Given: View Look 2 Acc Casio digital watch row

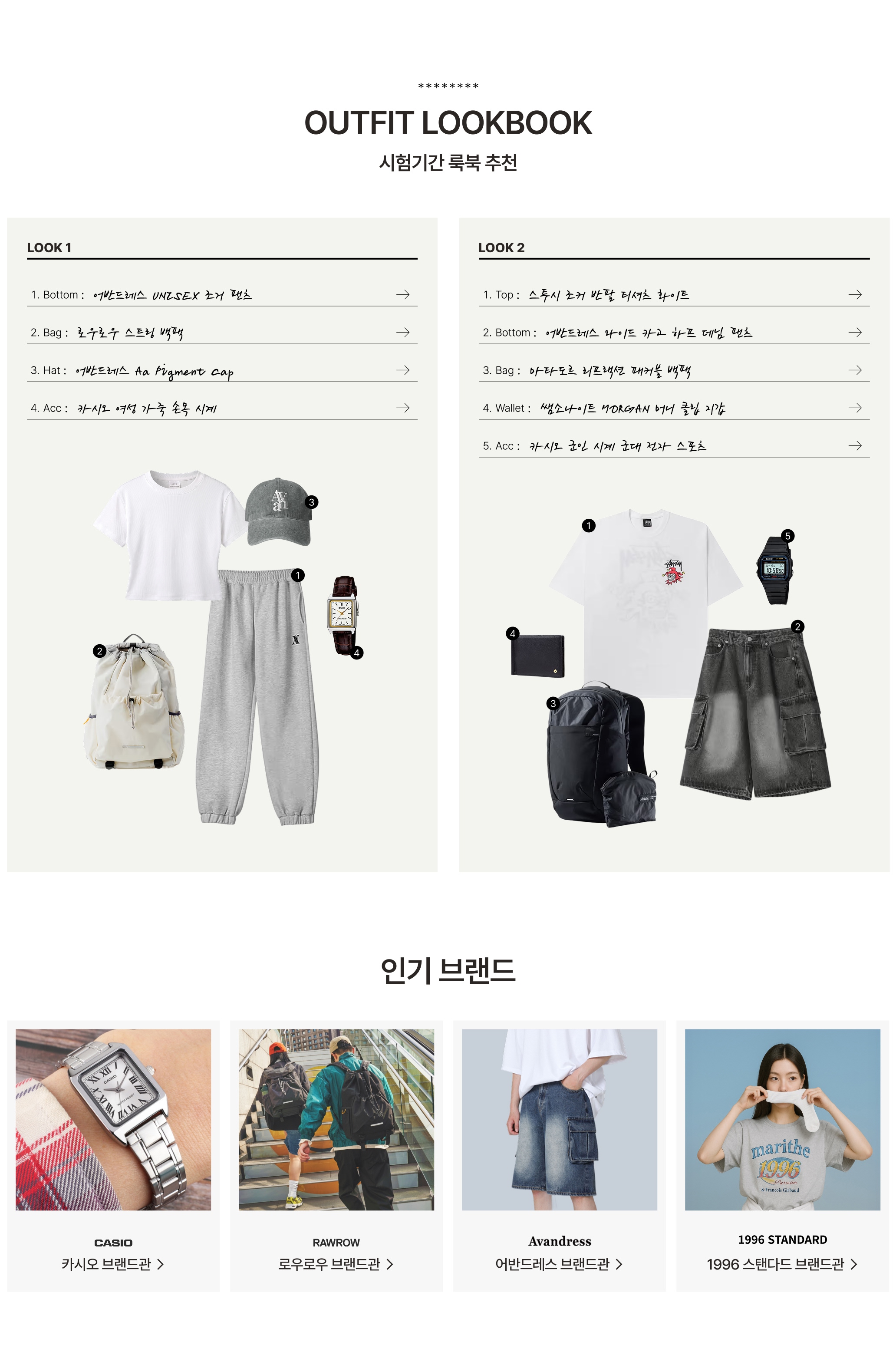Looking at the screenshot, I should 674,446.
